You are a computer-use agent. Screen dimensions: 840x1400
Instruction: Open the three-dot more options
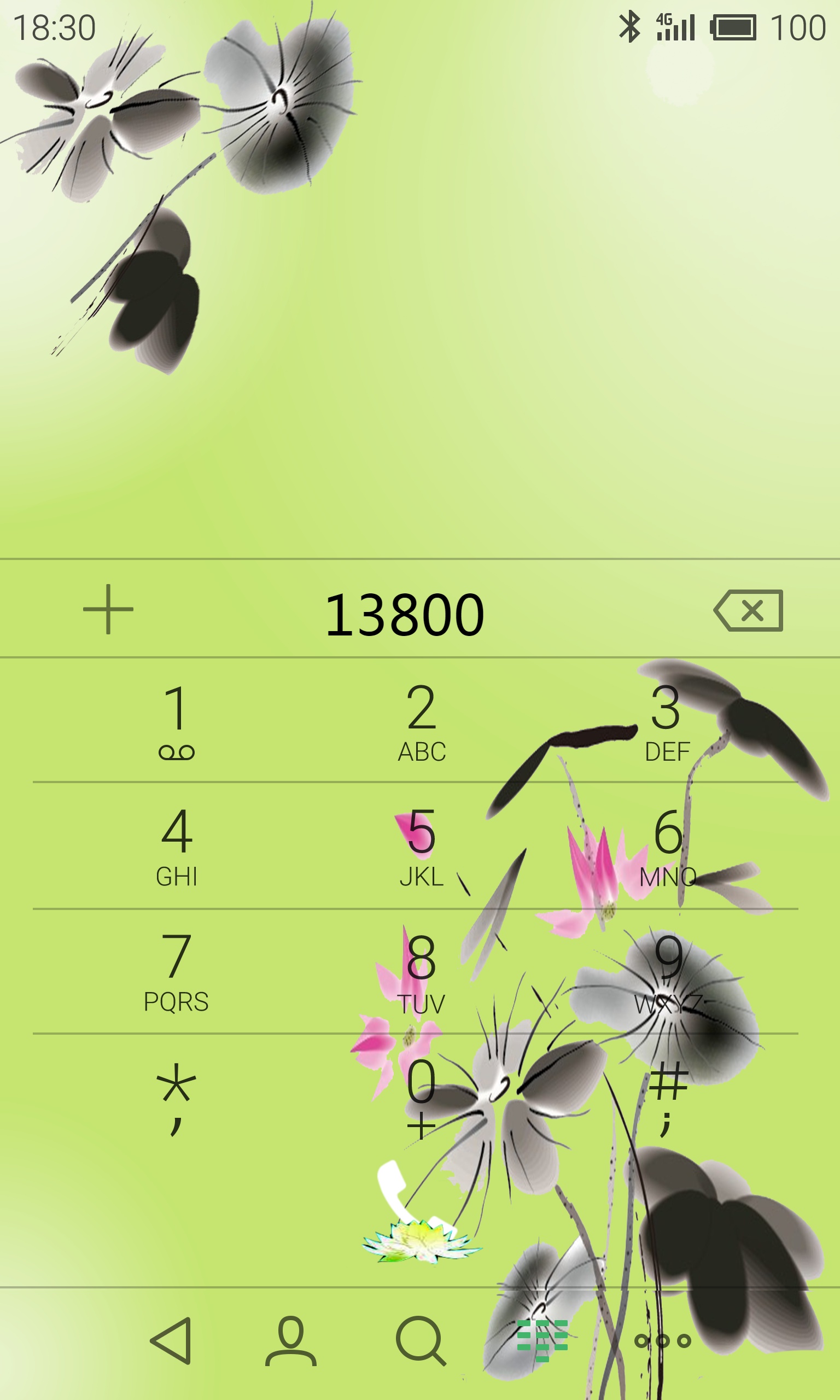click(x=662, y=1340)
